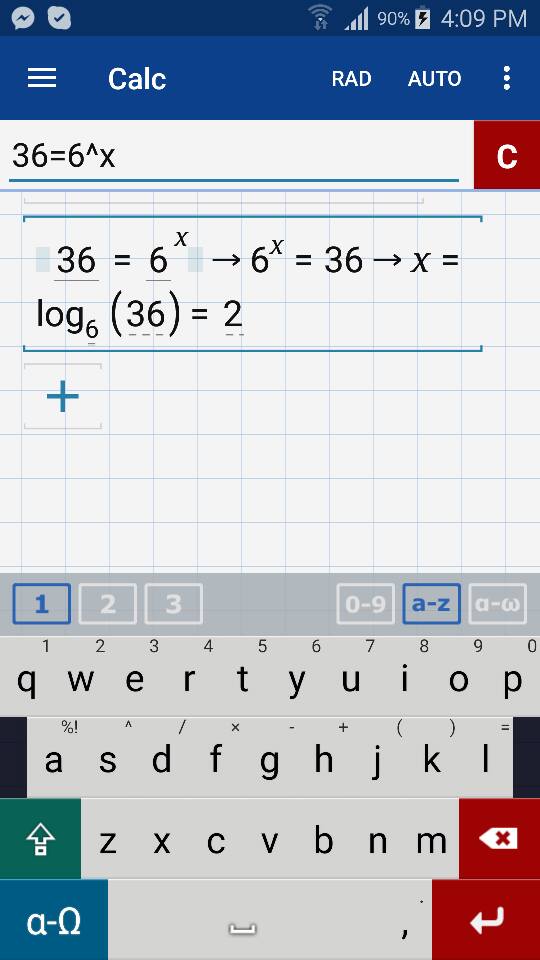The height and width of the screenshot is (960, 540).
Task: Toggle the RAD angle mode
Action: point(351,79)
